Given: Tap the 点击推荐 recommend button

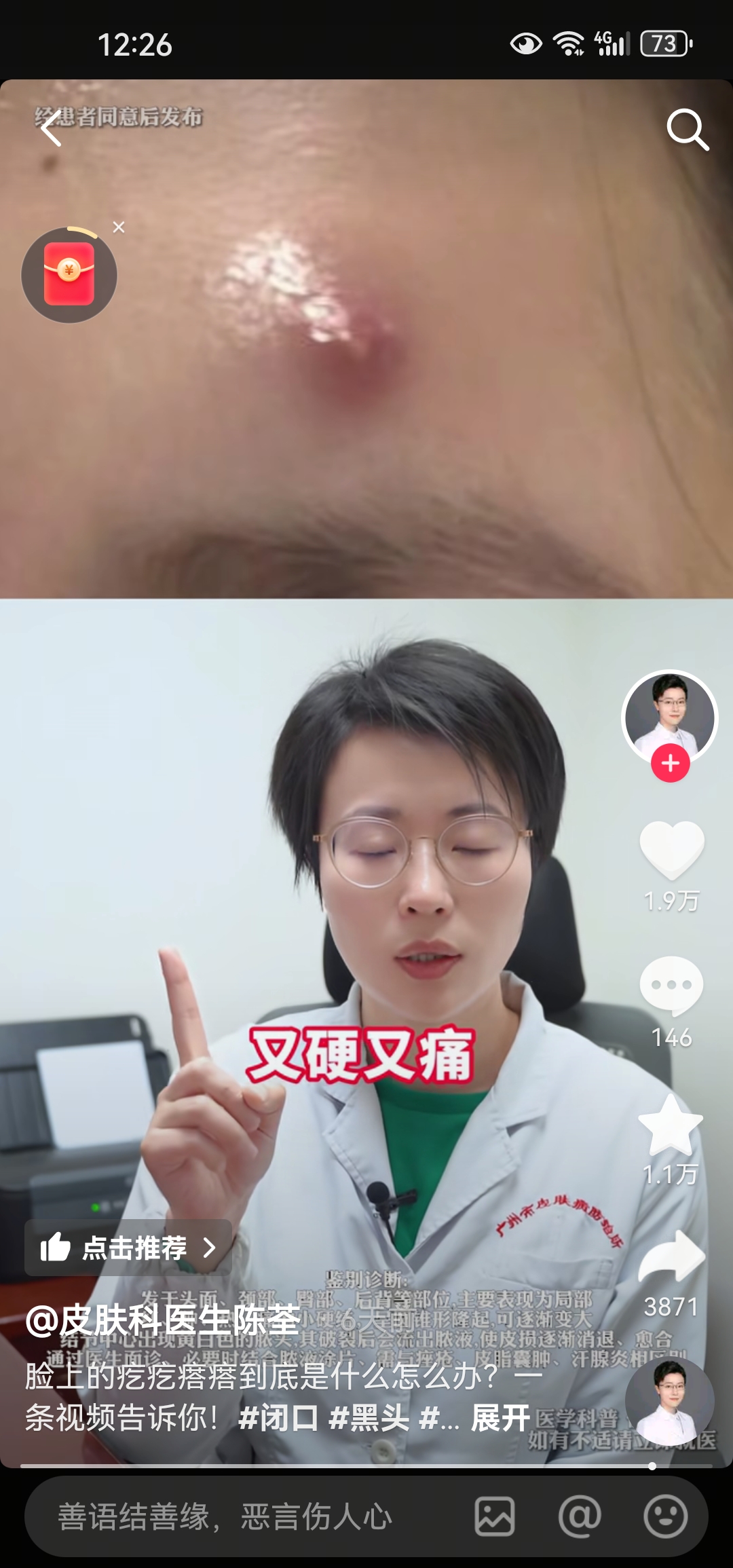Looking at the screenshot, I should pos(128,1248).
